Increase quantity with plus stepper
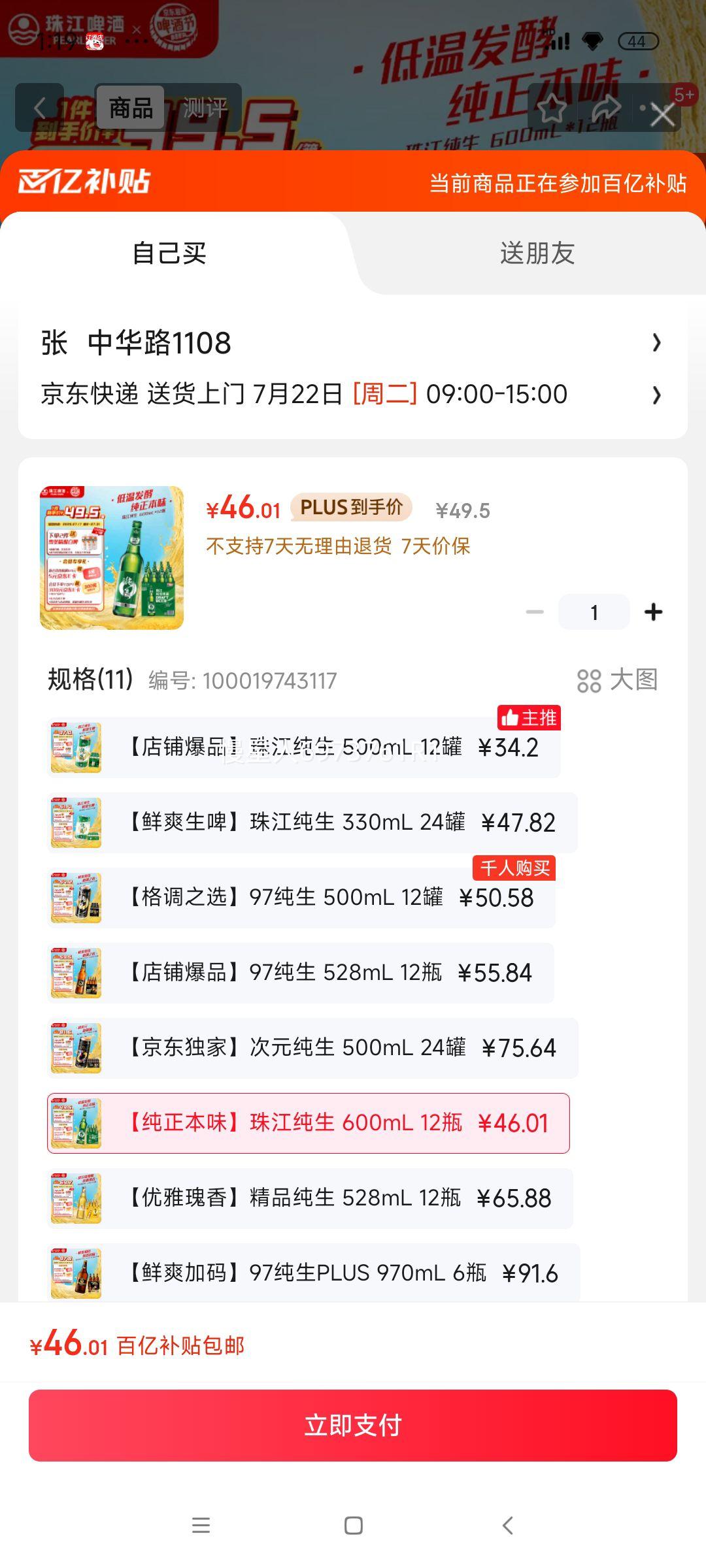Screen dimensions: 706x1568 click(654, 611)
